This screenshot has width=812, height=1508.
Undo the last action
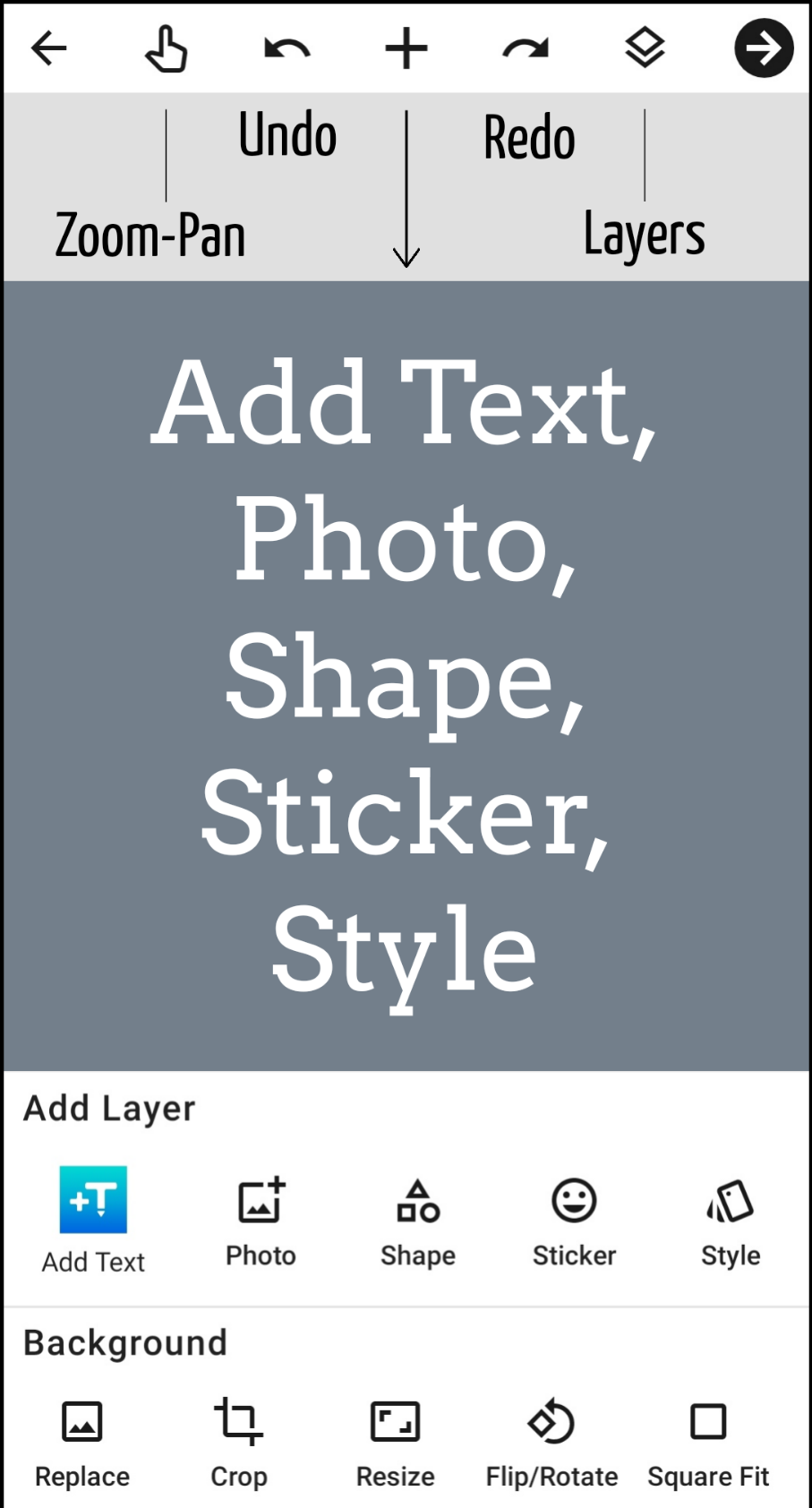point(286,47)
